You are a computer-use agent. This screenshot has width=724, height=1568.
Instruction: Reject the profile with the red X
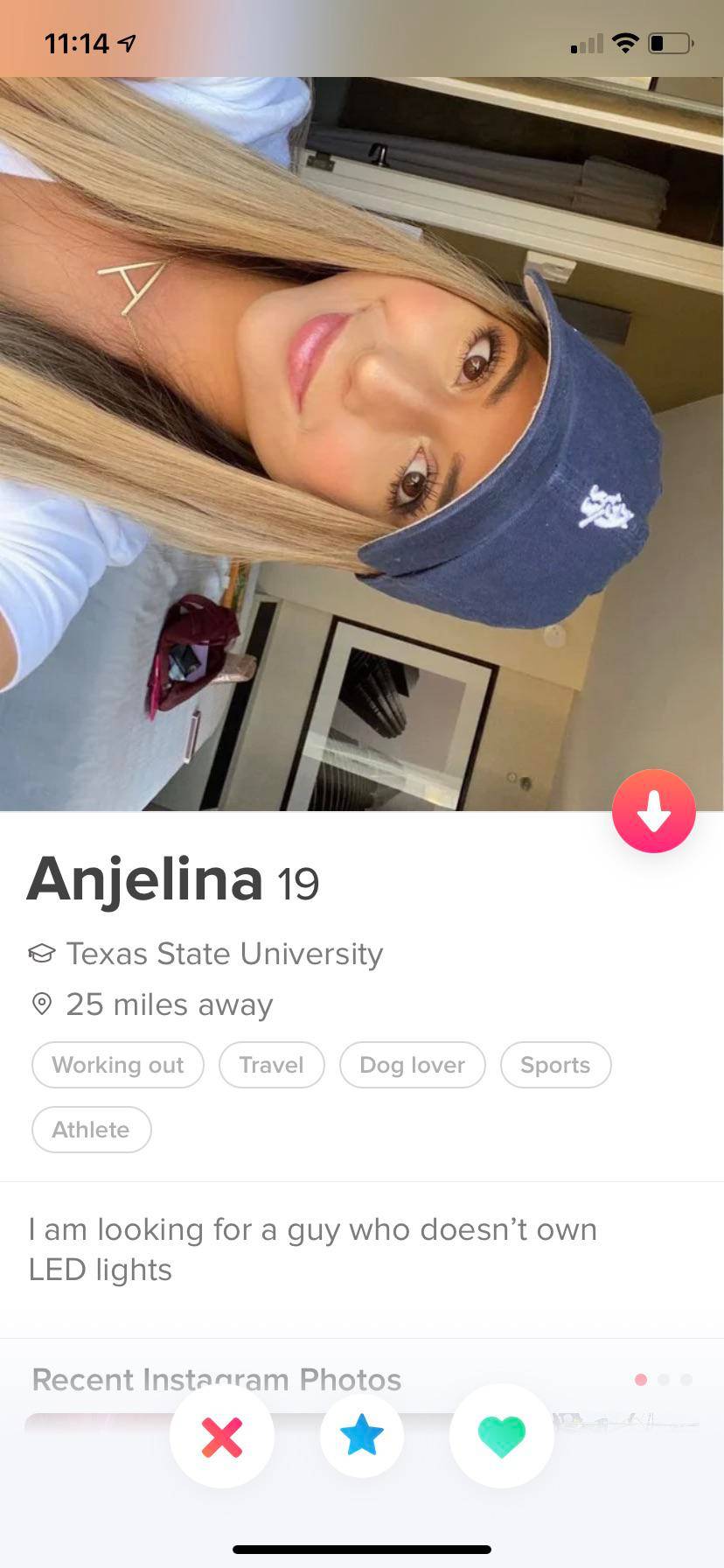[222, 1436]
